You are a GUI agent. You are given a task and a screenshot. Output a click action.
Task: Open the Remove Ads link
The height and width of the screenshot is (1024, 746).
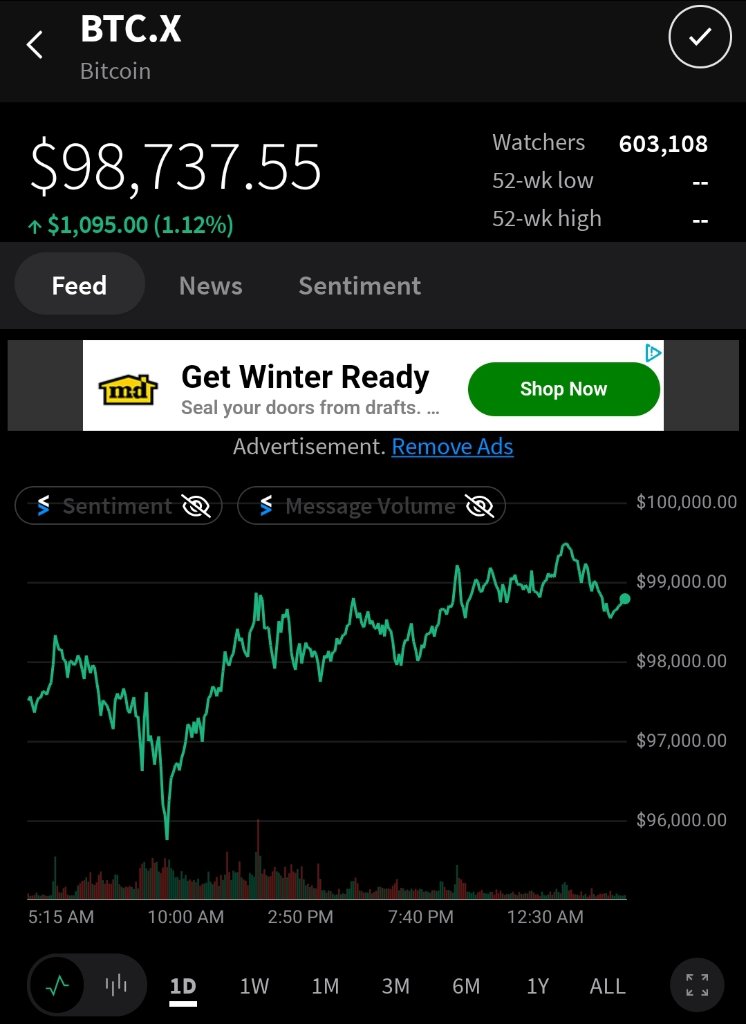[x=452, y=447]
